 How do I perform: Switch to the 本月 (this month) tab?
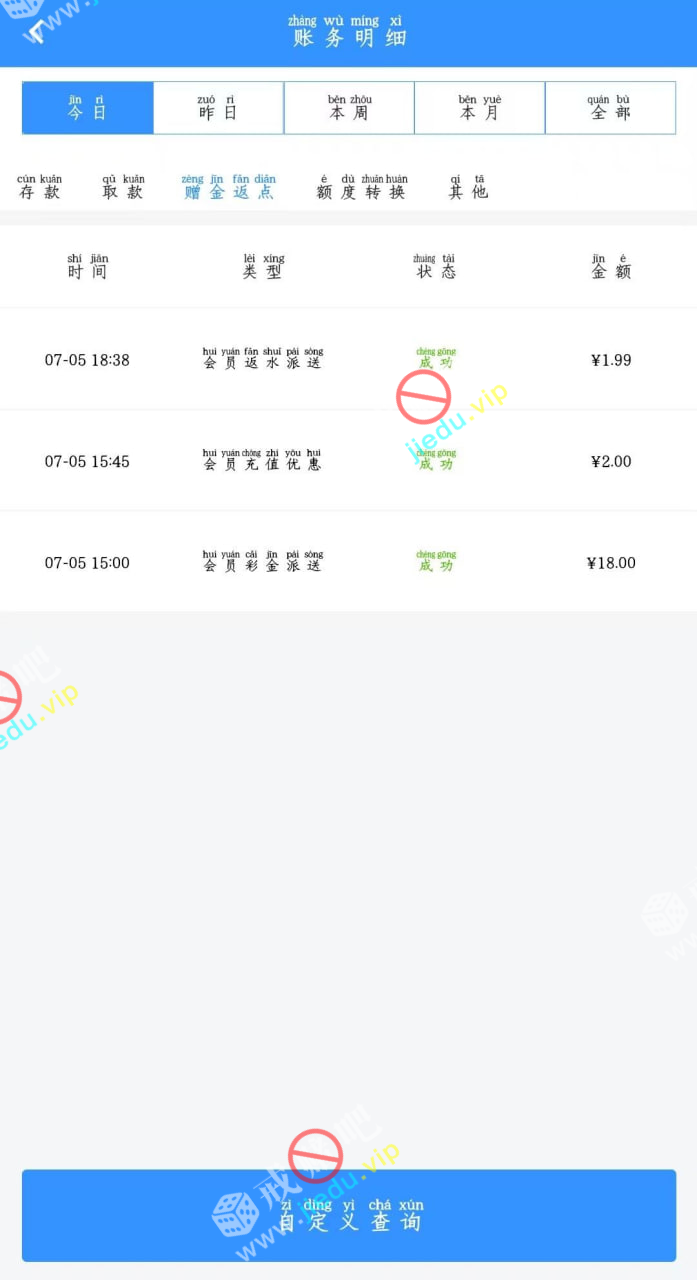479,108
